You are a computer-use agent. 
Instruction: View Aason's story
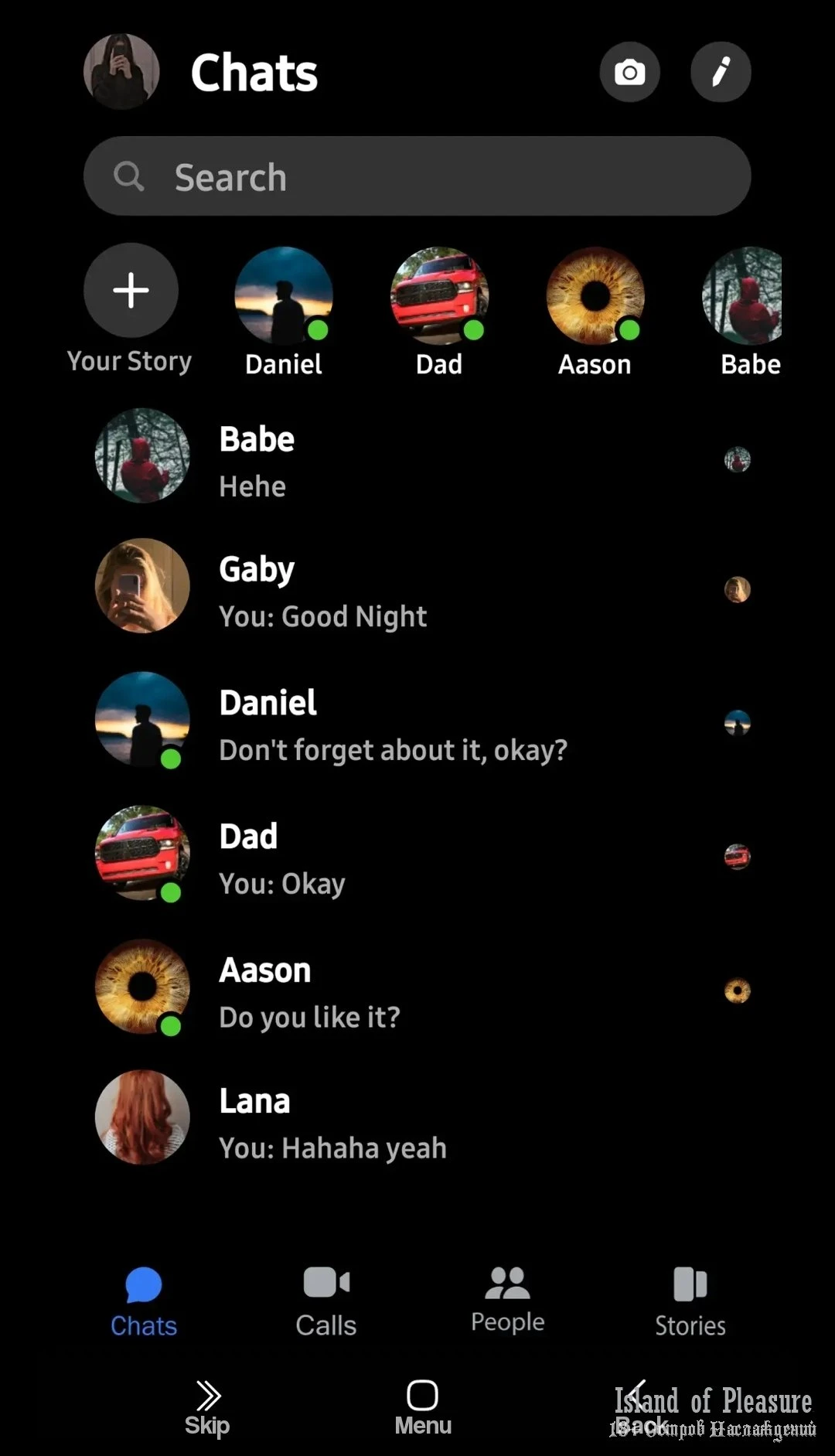(595, 295)
